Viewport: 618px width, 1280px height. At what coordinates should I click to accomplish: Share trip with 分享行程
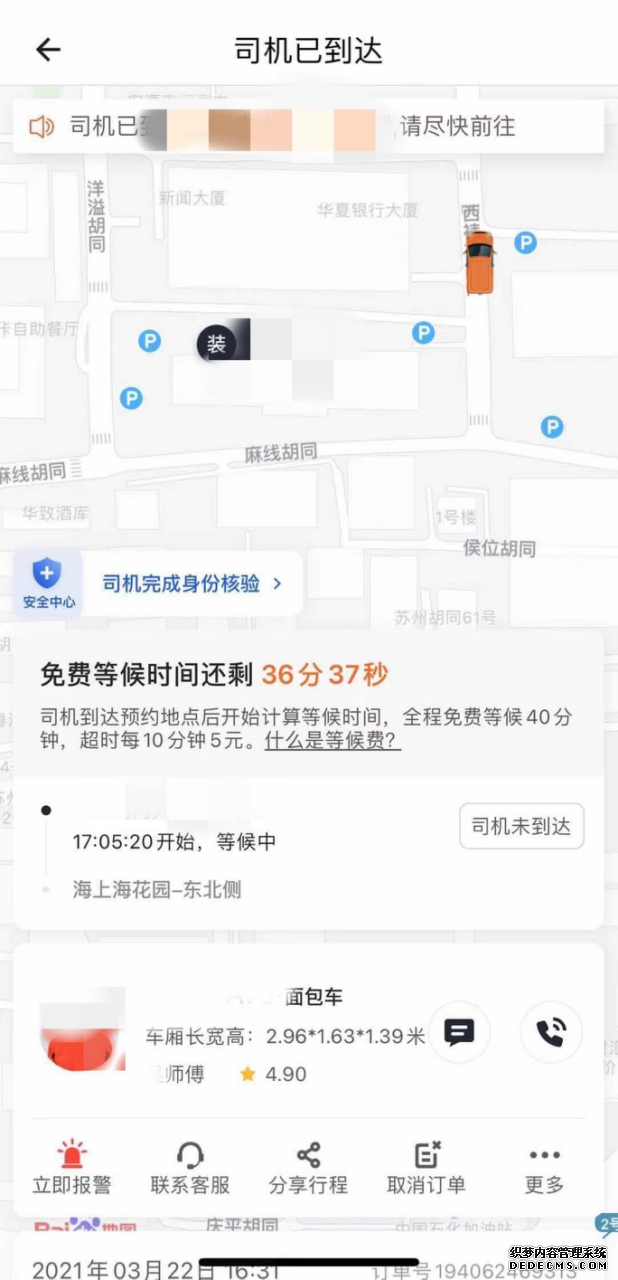pyautogui.click(x=308, y=1168)
